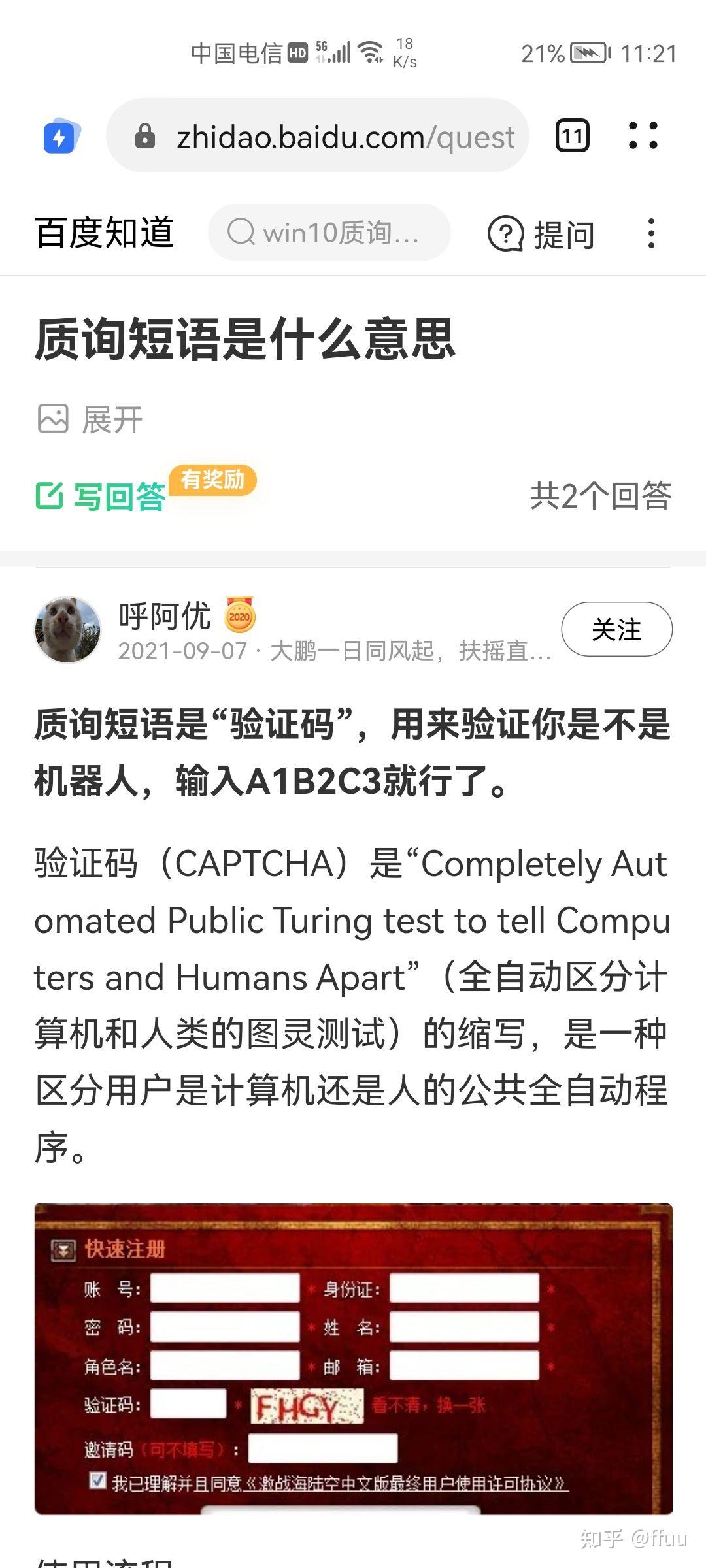Open the 百度知道 home link
Viewport: 706px width, 1568px height.
[x=105, y=233]
